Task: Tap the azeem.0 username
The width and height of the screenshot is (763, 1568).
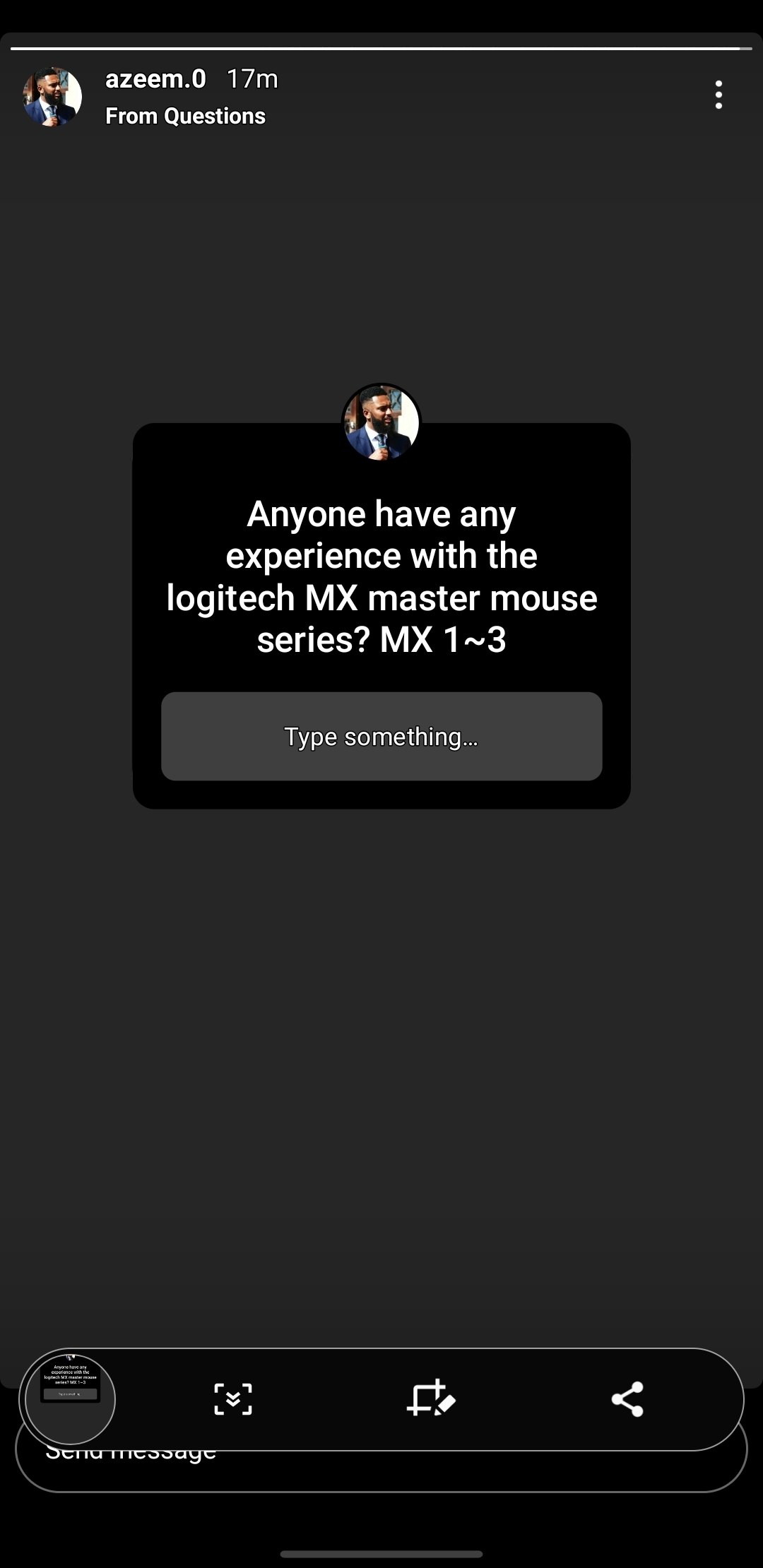Action: click(x=155, y=78)
